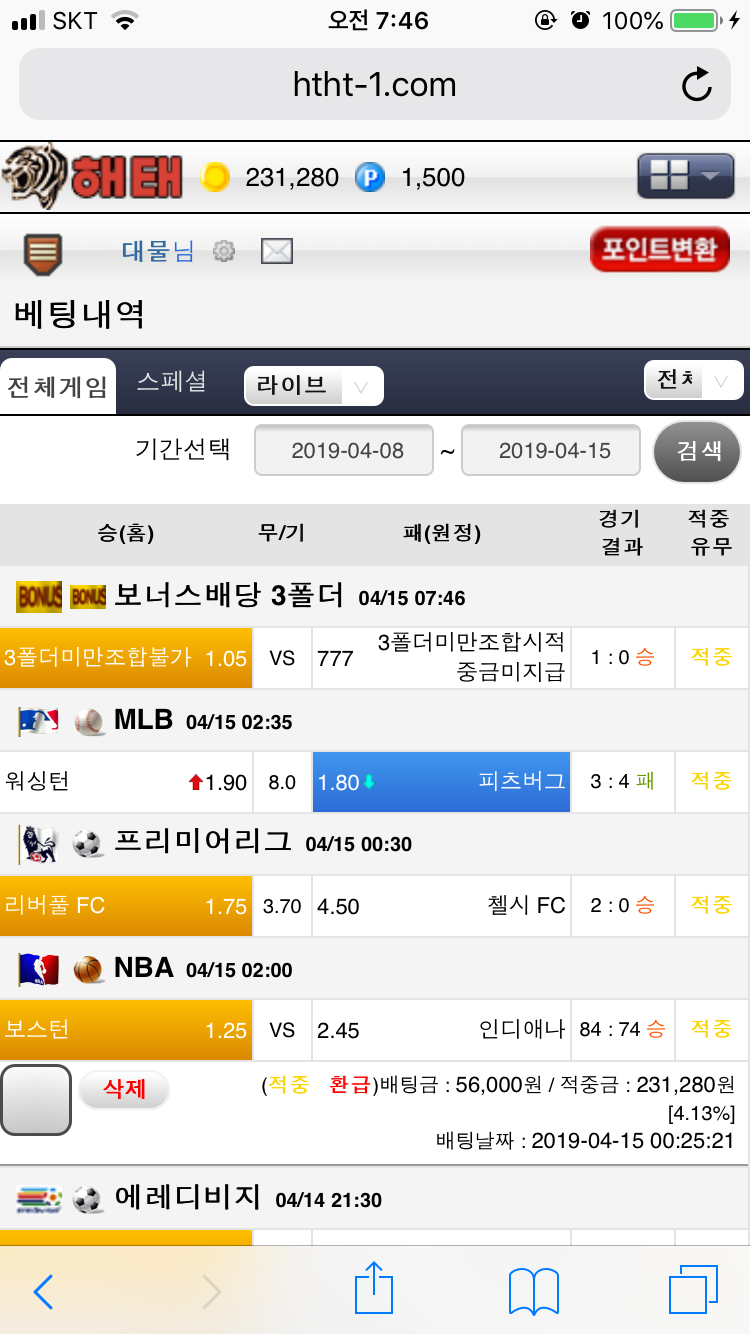Open the shield menu icon beside 대물님
Screen dimensions: 750x1334
tap(43, 254)
